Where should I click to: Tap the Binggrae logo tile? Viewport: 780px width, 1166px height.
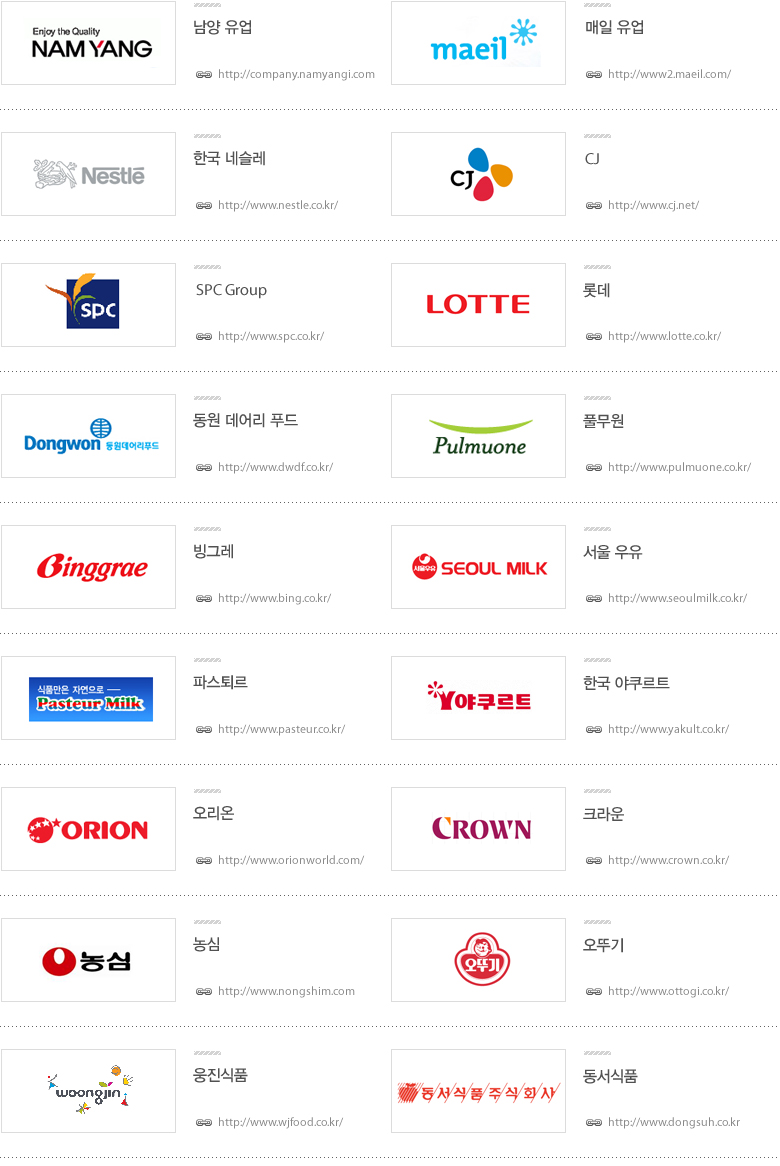(x=88, y=567)
